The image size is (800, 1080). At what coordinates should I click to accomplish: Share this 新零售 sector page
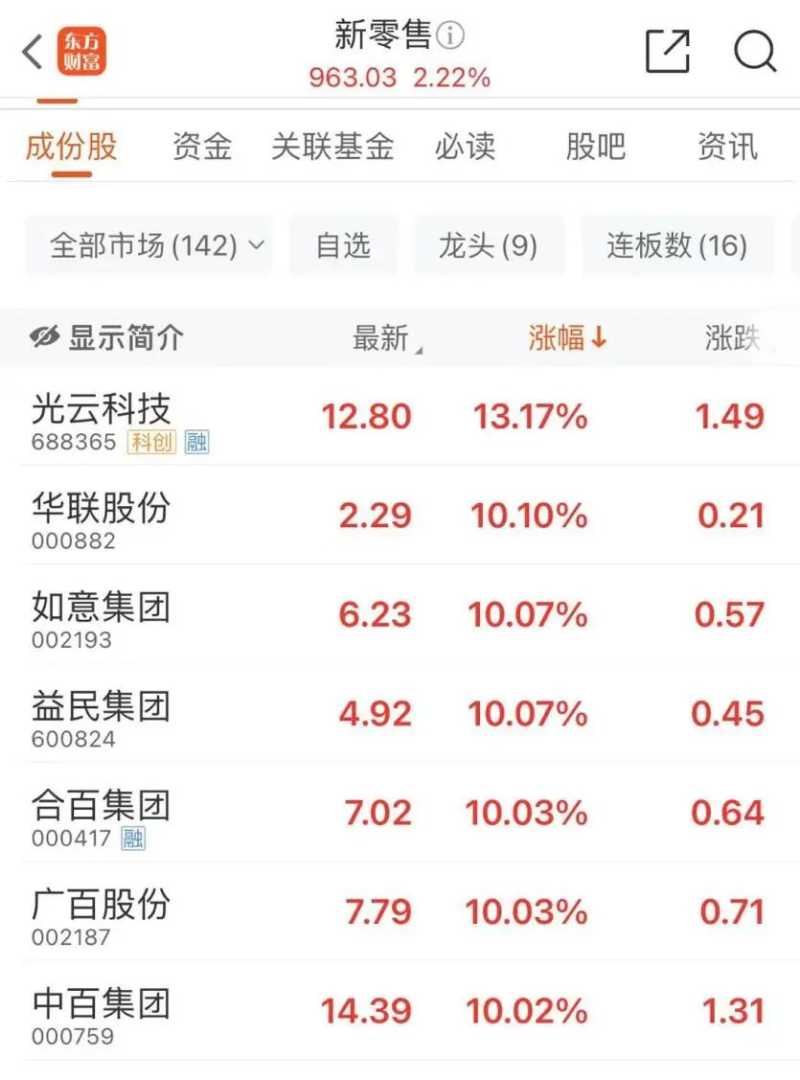point(667,51)
